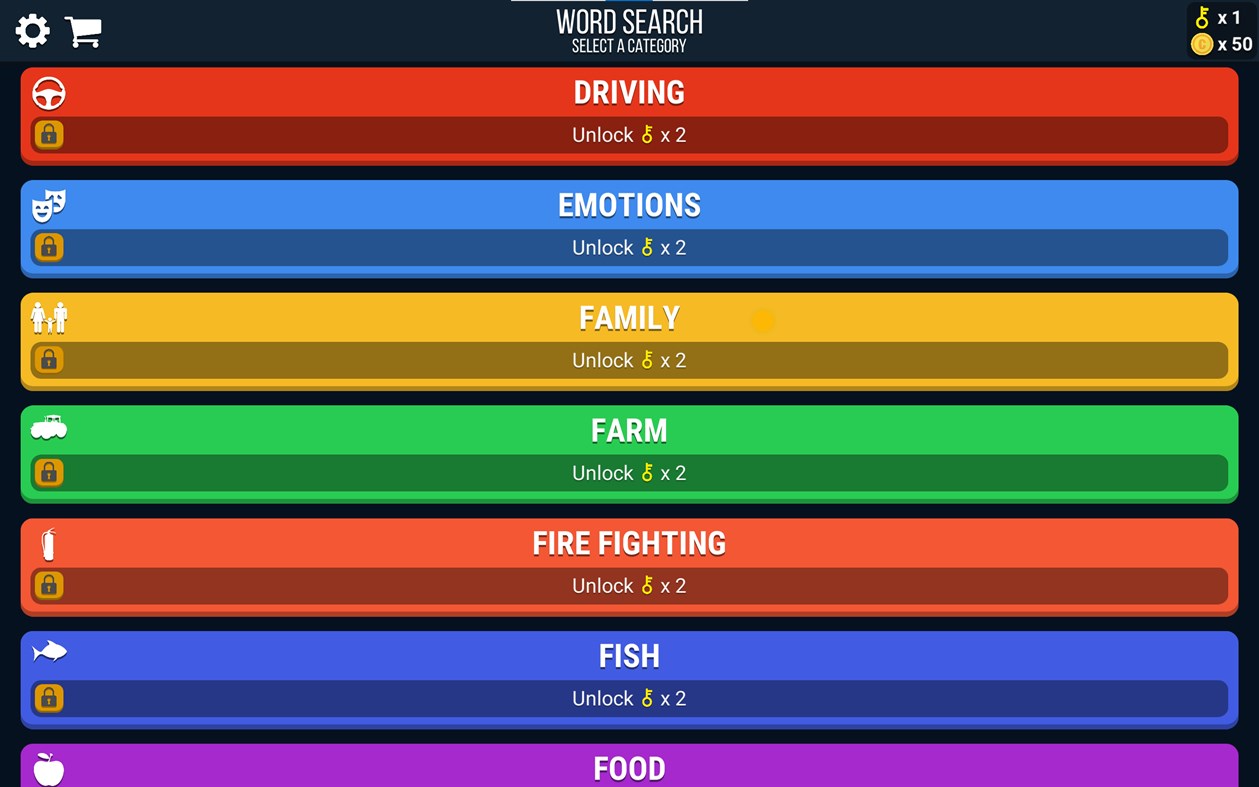1259x787 pixels.
Task: Unlock the Farm category
Action: pyautogui.click(x=629, y=473)
